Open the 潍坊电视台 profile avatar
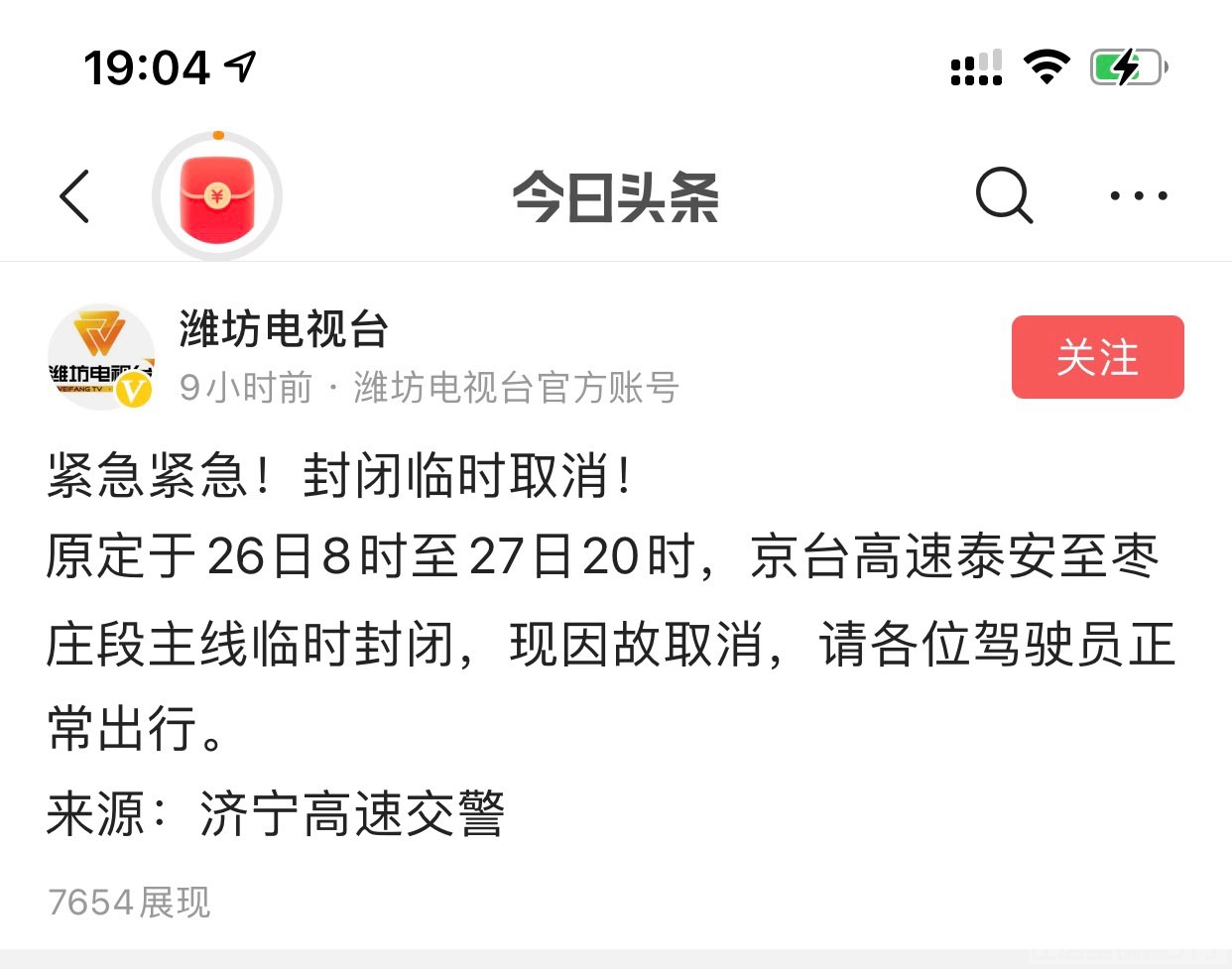The height and width of the screenshot is (969, 1232). coord(101,357)
